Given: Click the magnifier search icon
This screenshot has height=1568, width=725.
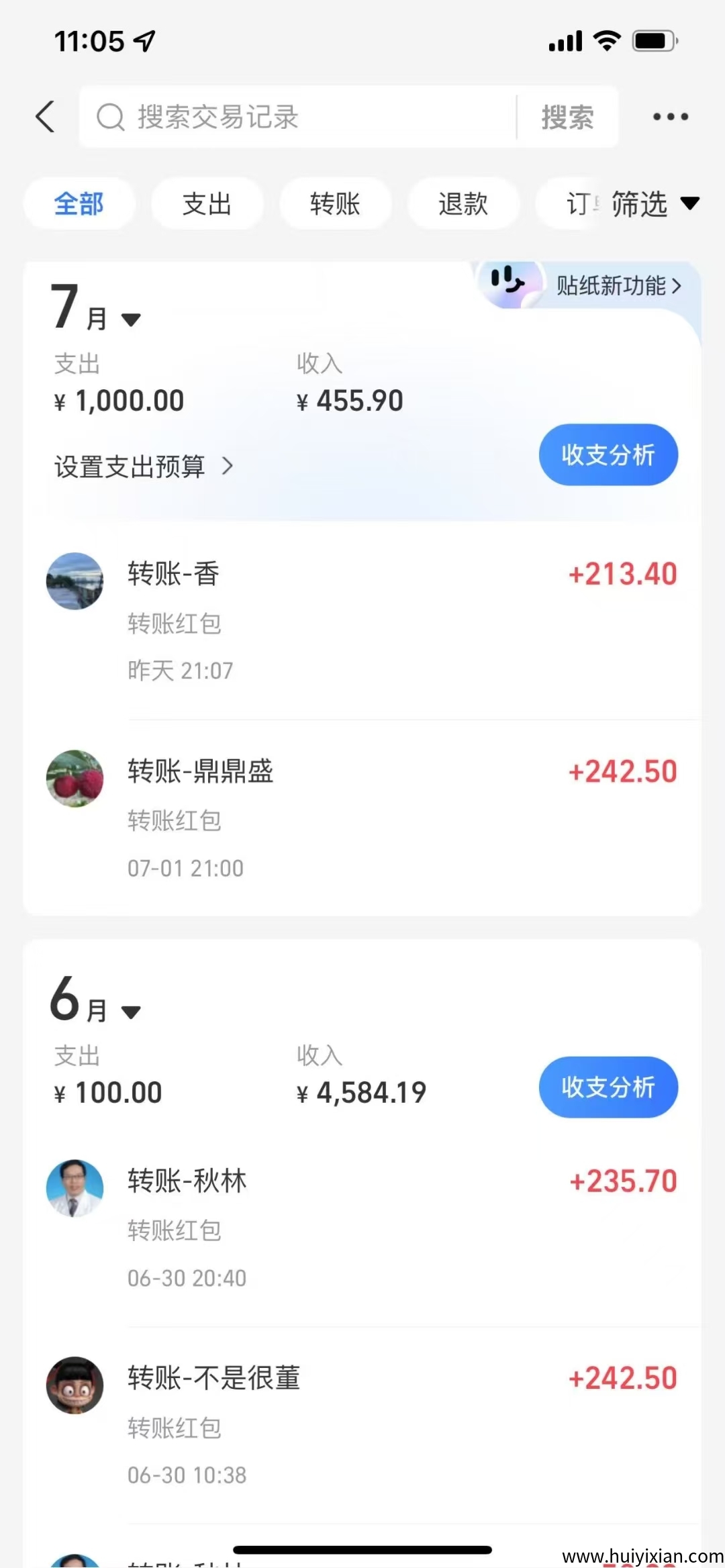Looking at the screenshot, I should (111, 117).
